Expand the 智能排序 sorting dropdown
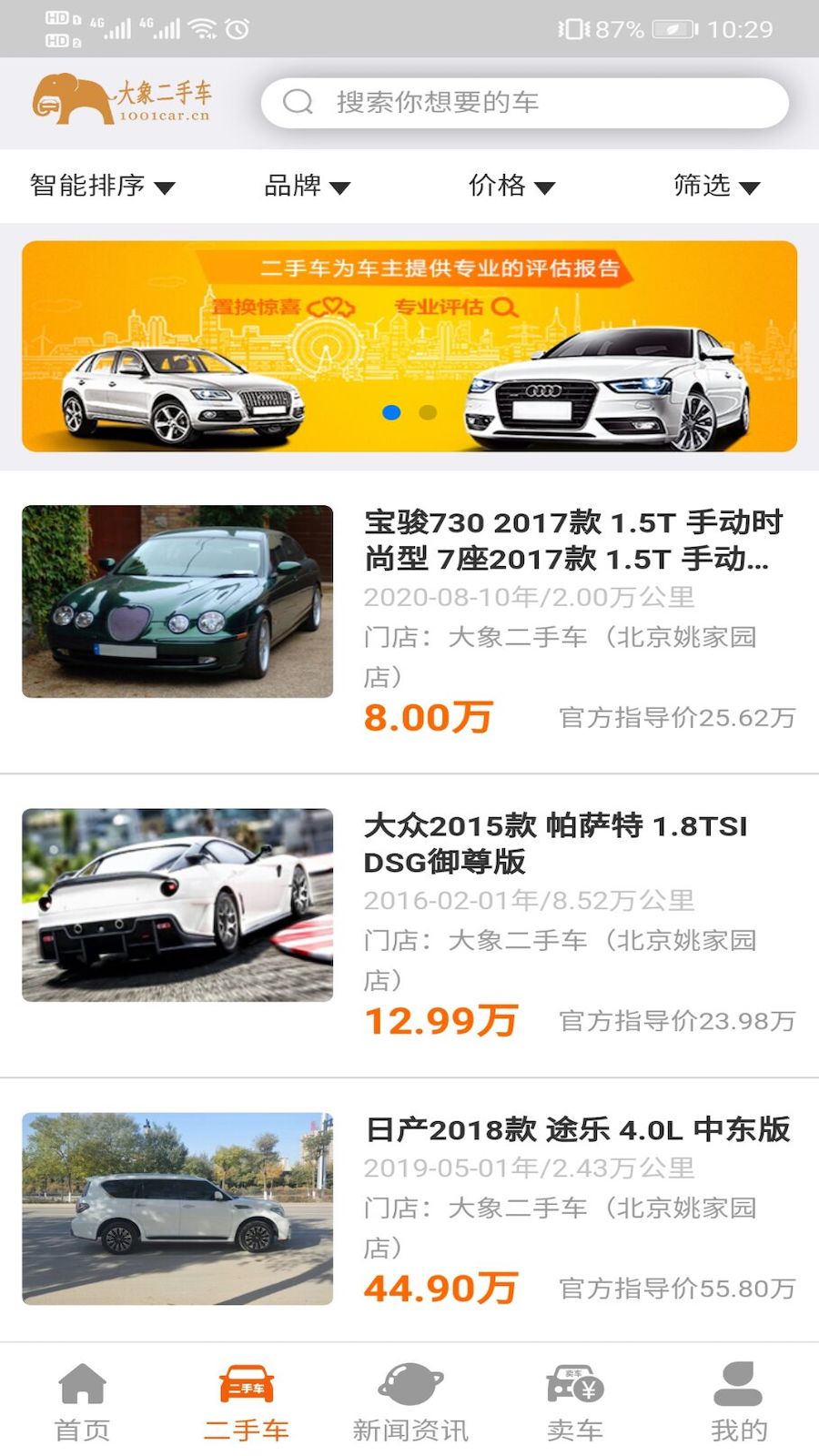The image size is (819, 1456). coord(100,186)
